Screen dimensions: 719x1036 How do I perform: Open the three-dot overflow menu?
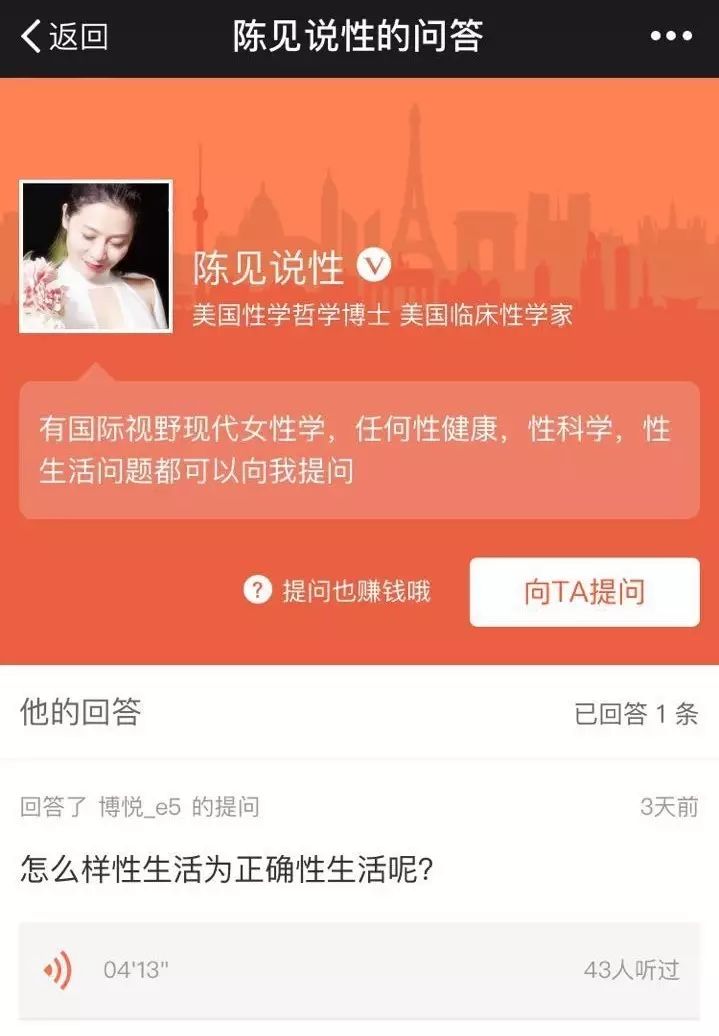(670, 37)
